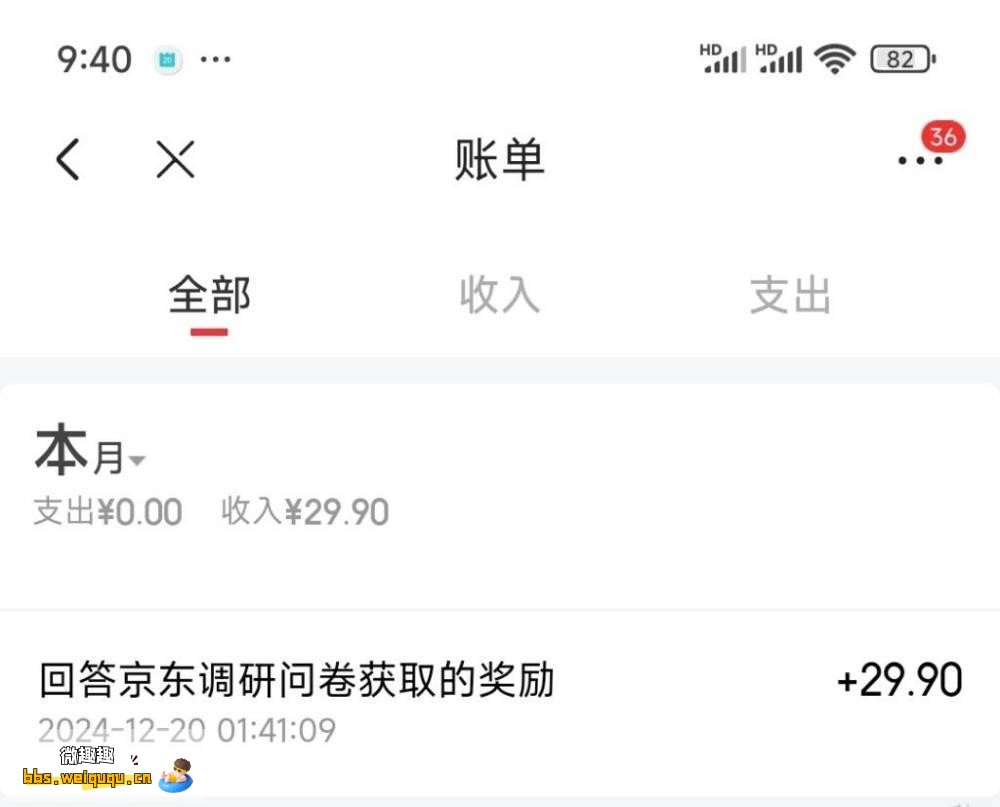Close the 账单 page with the X

tap(175, 160)
